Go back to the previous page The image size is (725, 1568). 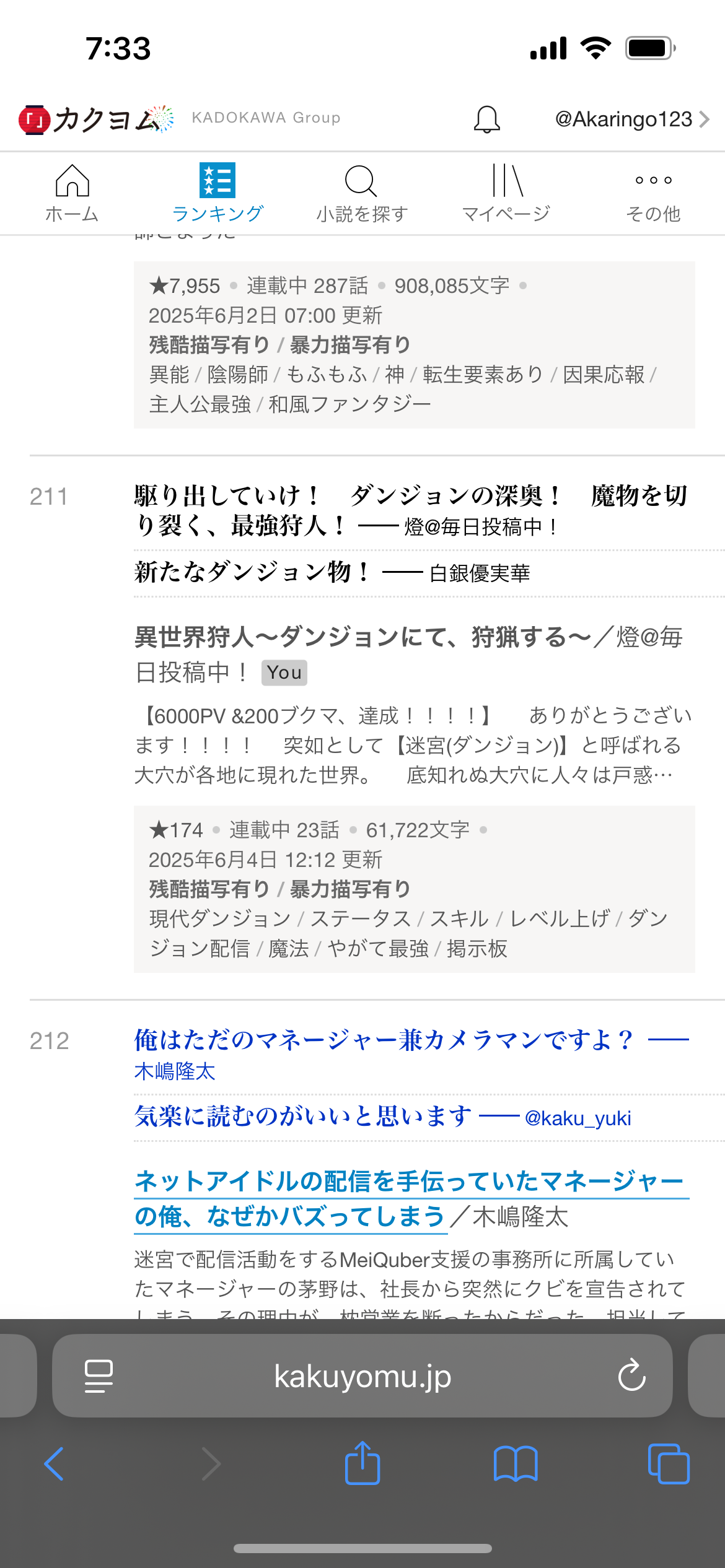pyautogui.click(x=55, y=1464)
